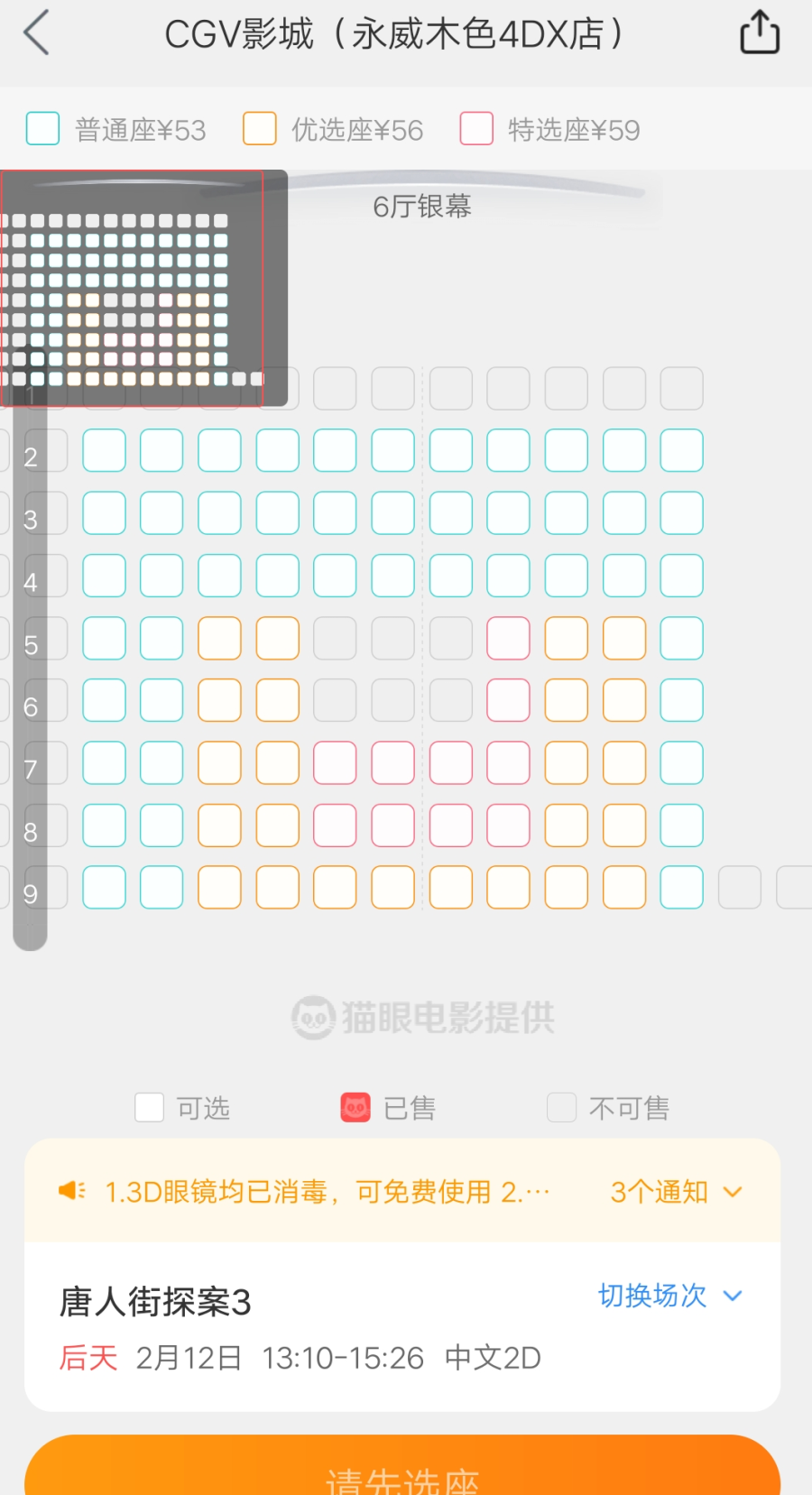Share this CGV cinema showing
Screen dimensions: 812x1495
[759, 33]
